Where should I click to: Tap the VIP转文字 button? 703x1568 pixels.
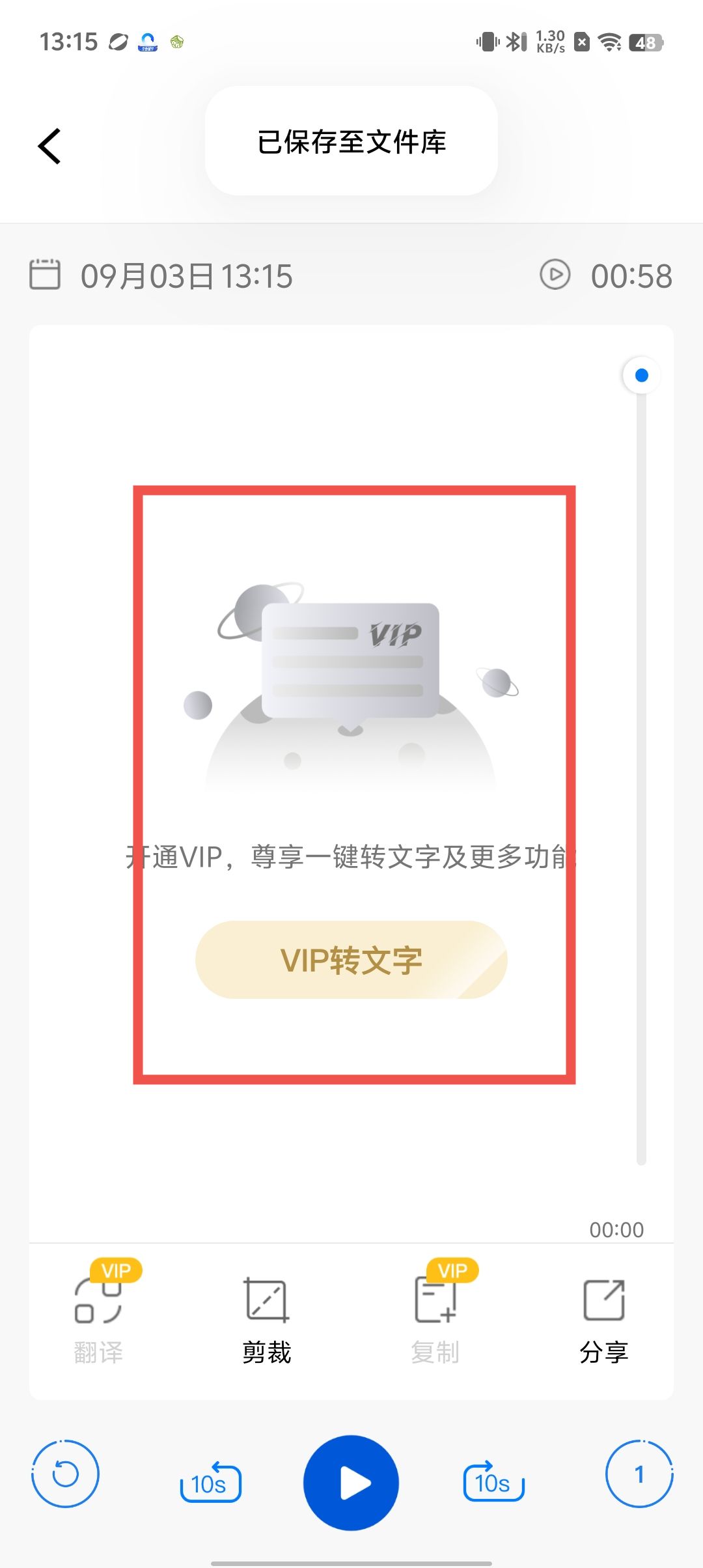tap(351, 960)
